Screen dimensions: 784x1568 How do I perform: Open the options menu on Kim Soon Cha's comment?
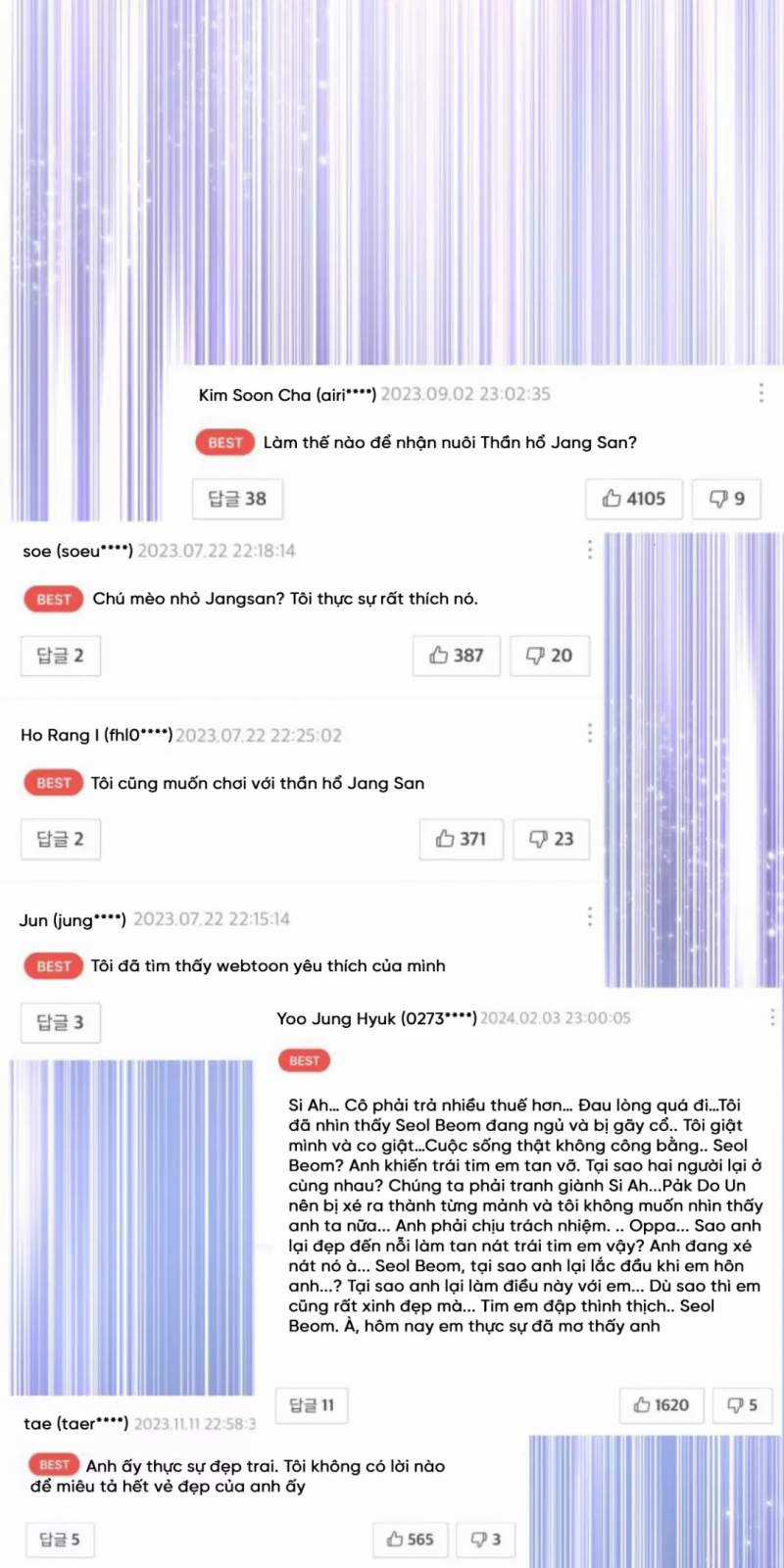pos(762,392)
